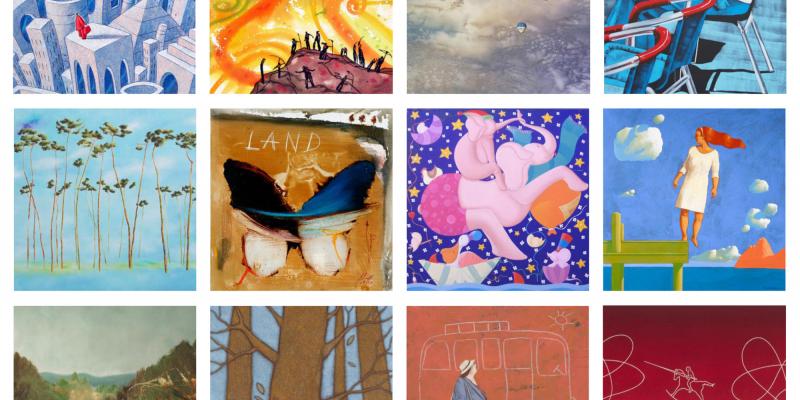
Task: Open the blue castle towers artwork
Action: coord(104,47)
